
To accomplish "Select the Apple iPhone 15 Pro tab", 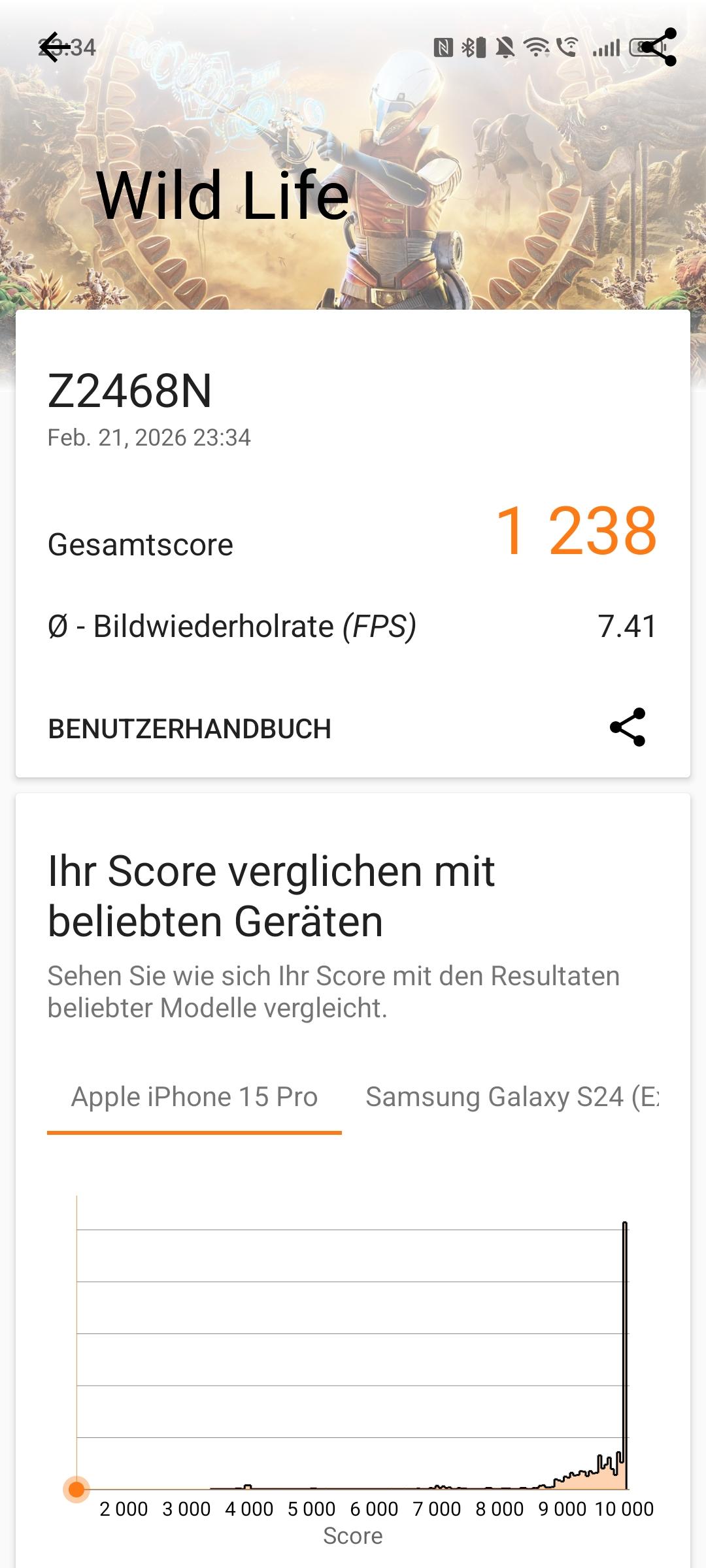I will [194, 1097].
